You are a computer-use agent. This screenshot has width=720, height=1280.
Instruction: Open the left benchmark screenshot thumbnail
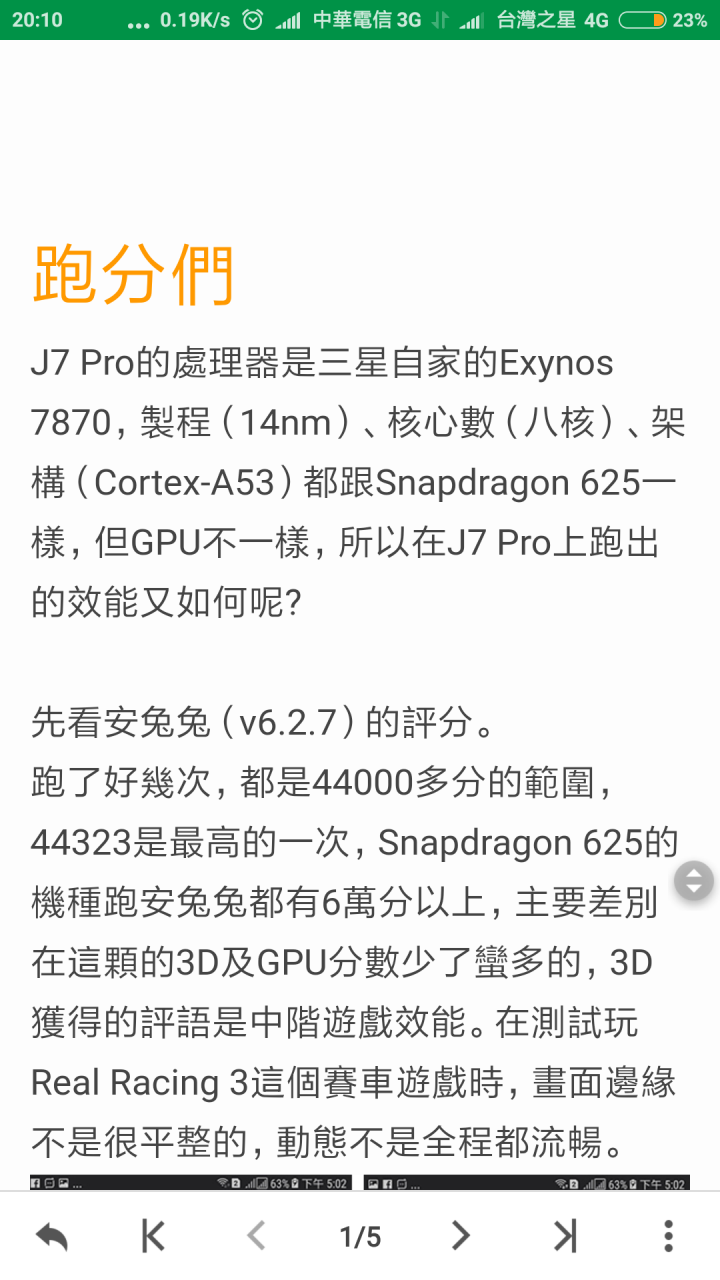point(190,1183)
